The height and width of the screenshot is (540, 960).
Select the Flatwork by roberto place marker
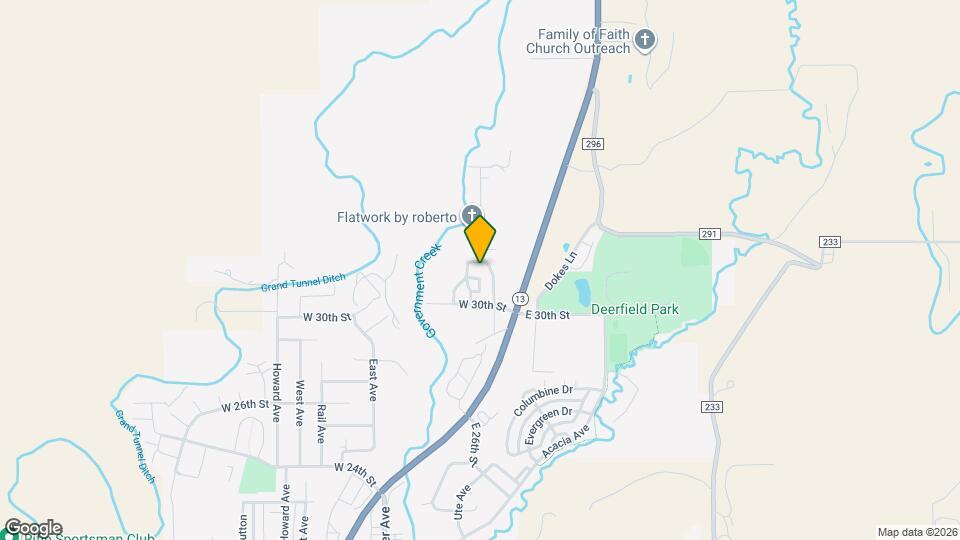tap(470, 213)
